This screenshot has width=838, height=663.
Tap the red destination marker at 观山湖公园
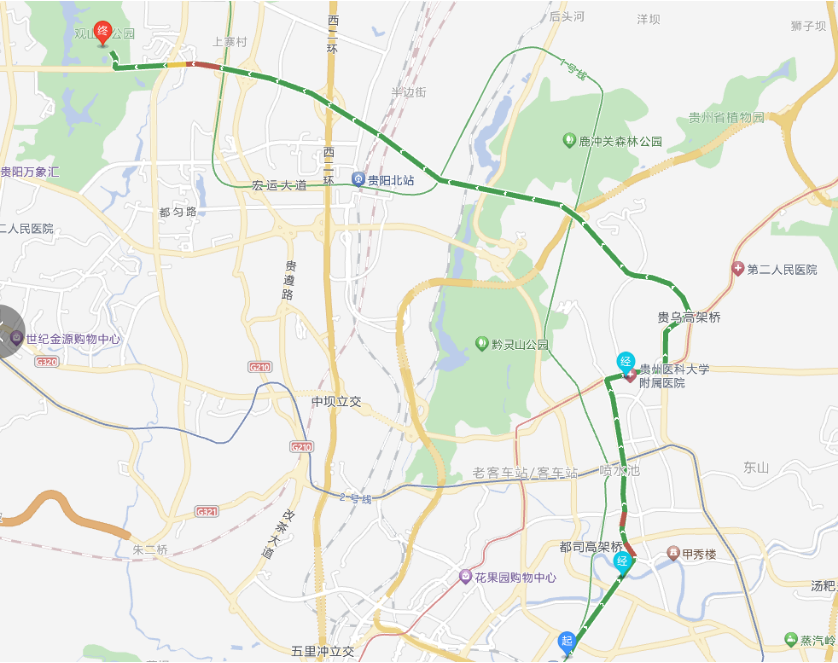(102, 32)
